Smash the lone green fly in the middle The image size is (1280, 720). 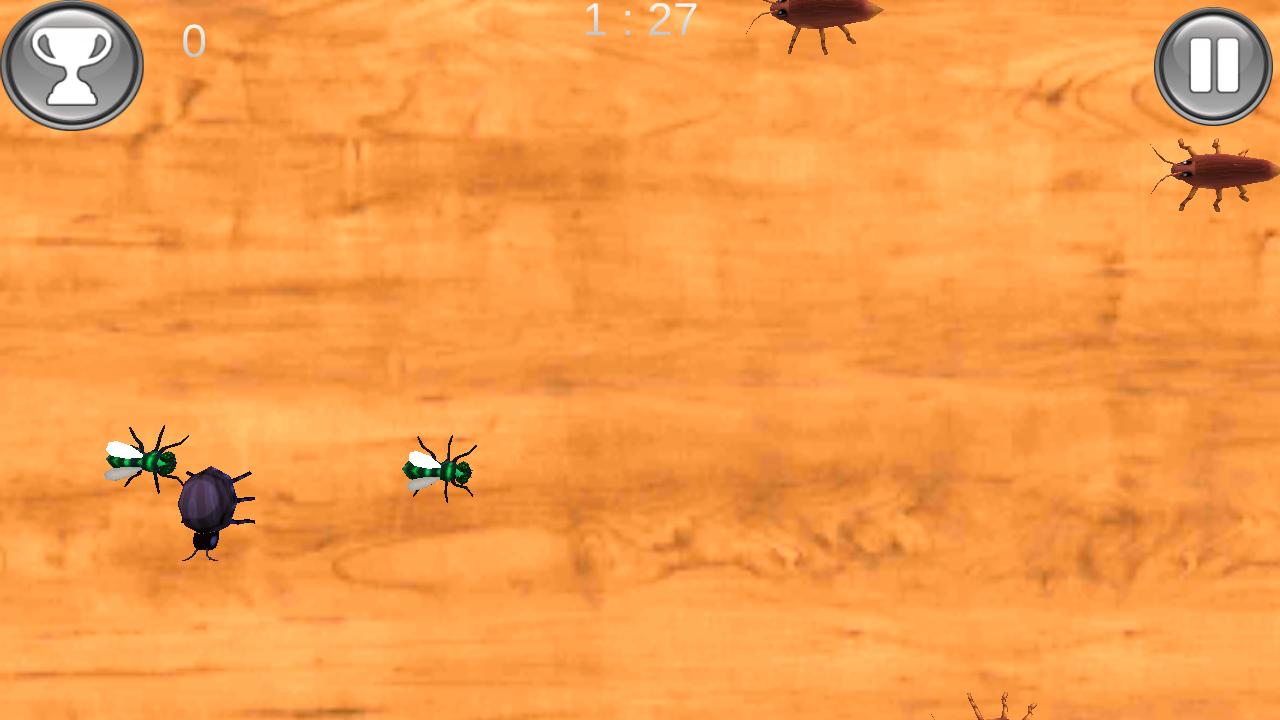[x=440, y=468]
